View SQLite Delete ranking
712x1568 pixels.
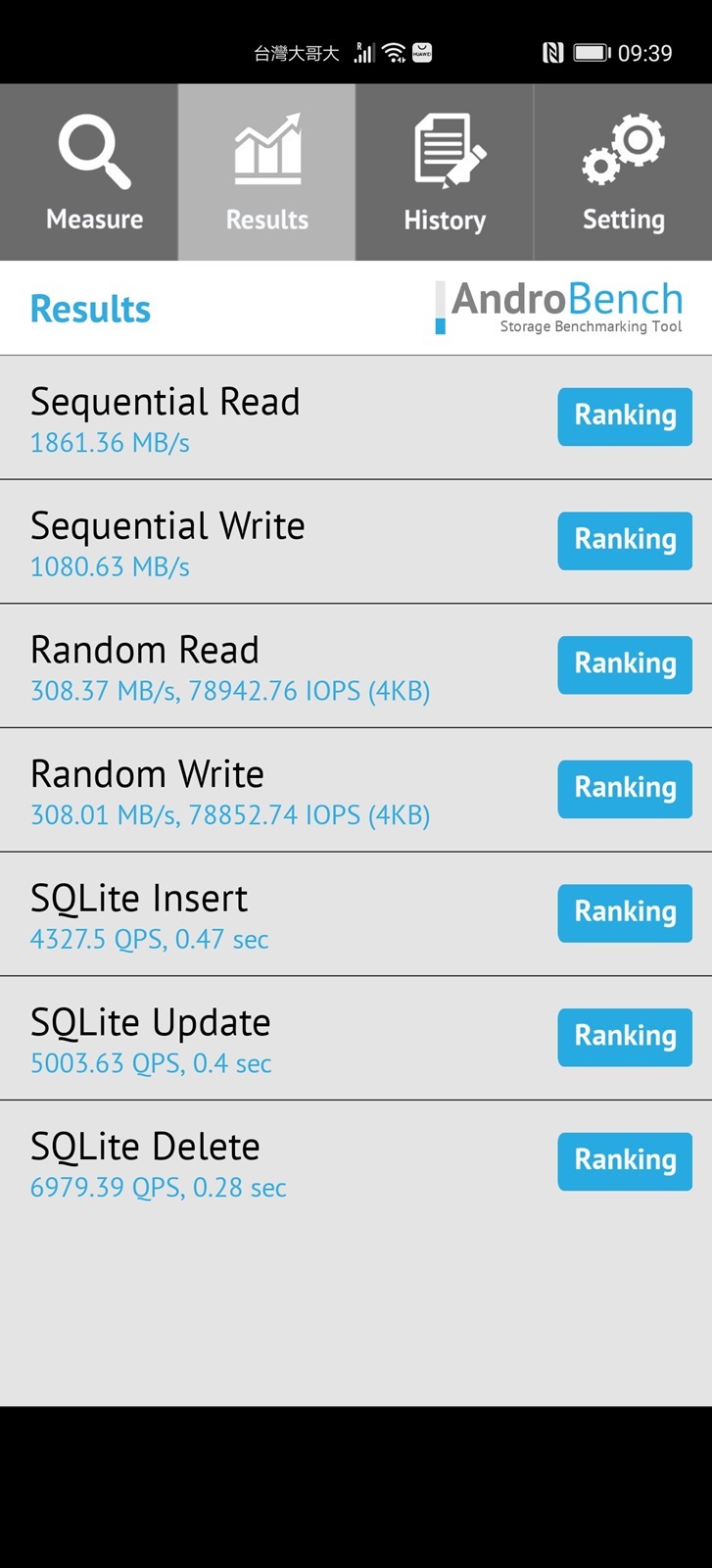[625, 1160]
